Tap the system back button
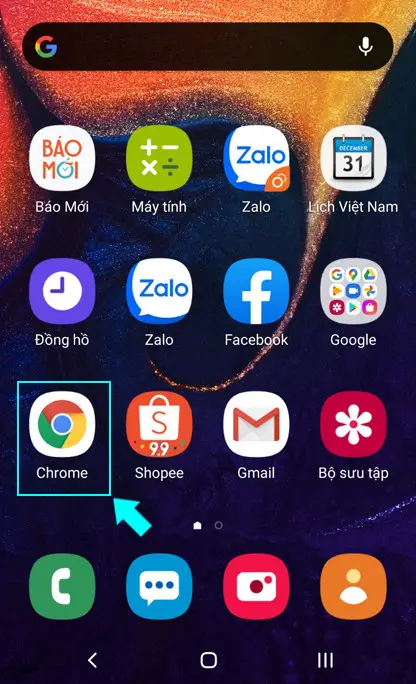This screenshot has height=684, width=416. (92, 660)
